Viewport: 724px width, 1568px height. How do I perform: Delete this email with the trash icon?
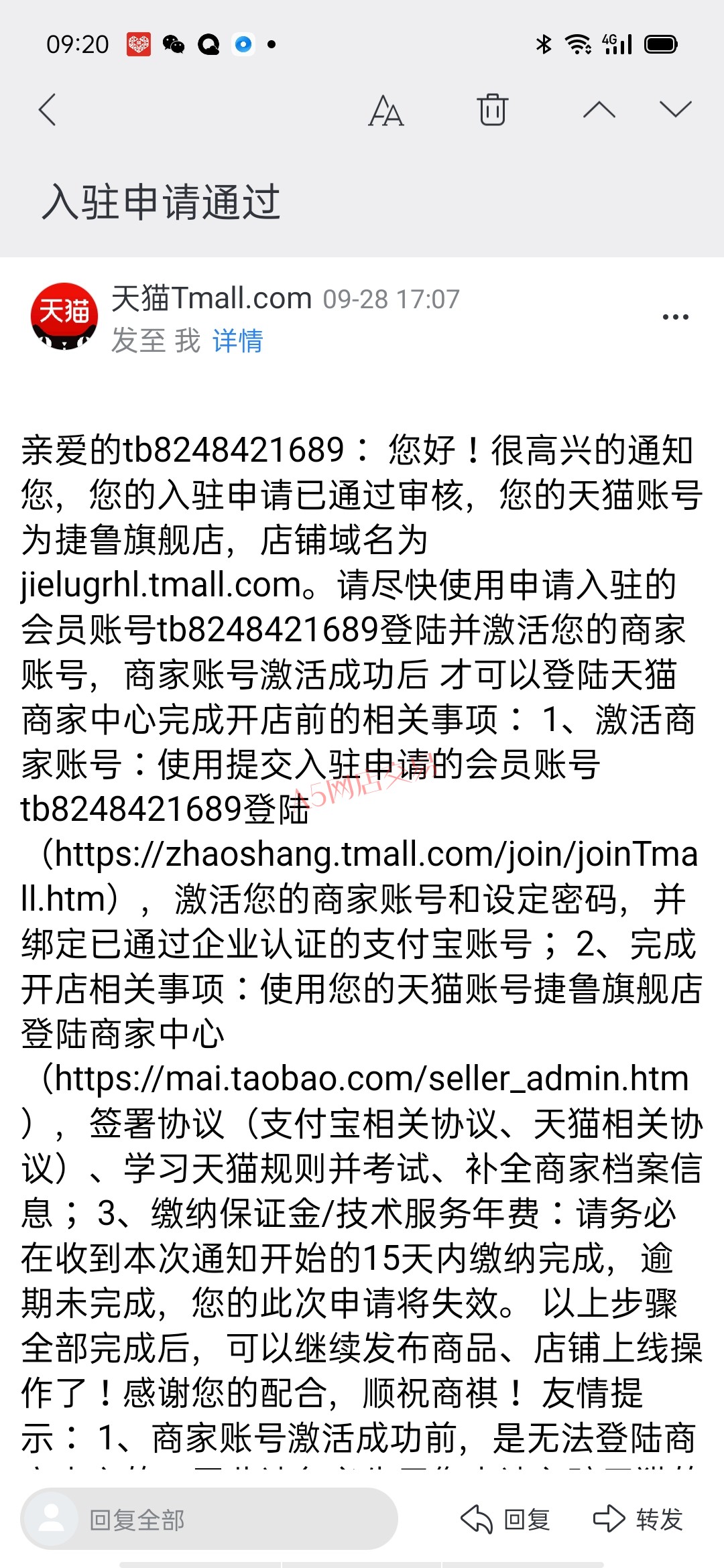click(x=493, y=110)
